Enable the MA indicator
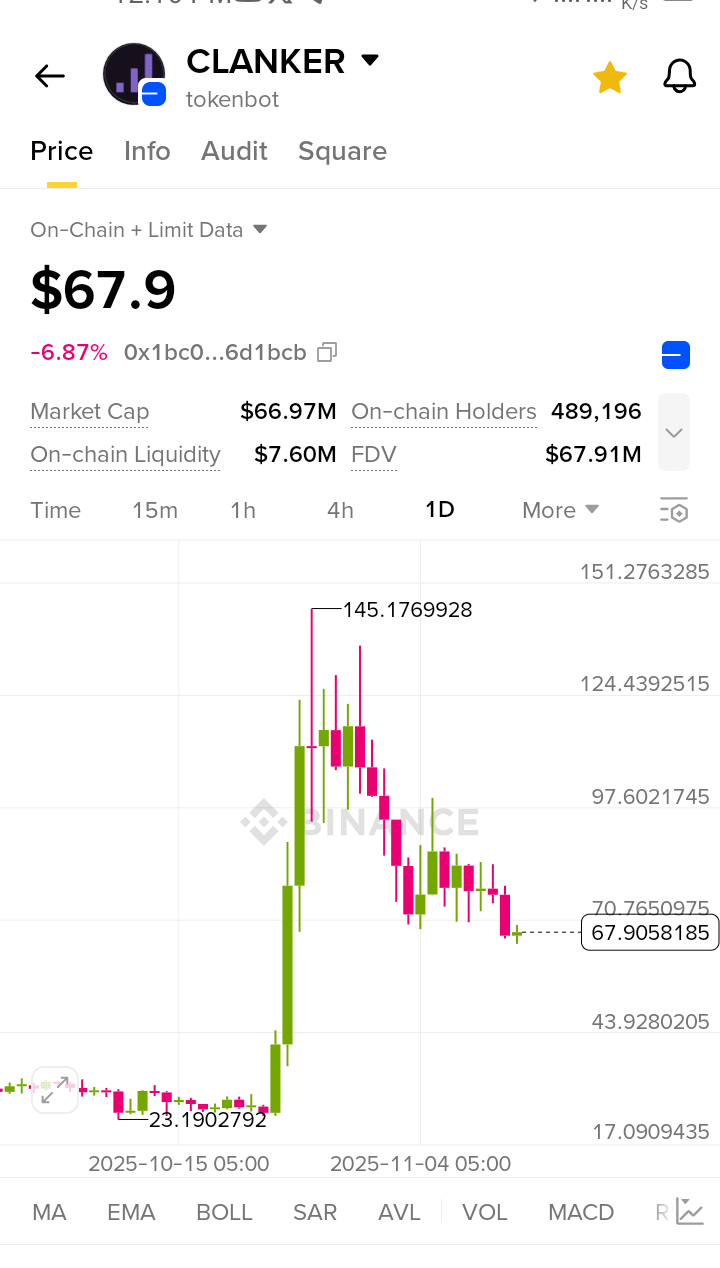720x1268 pixels. pos(49,1212)
